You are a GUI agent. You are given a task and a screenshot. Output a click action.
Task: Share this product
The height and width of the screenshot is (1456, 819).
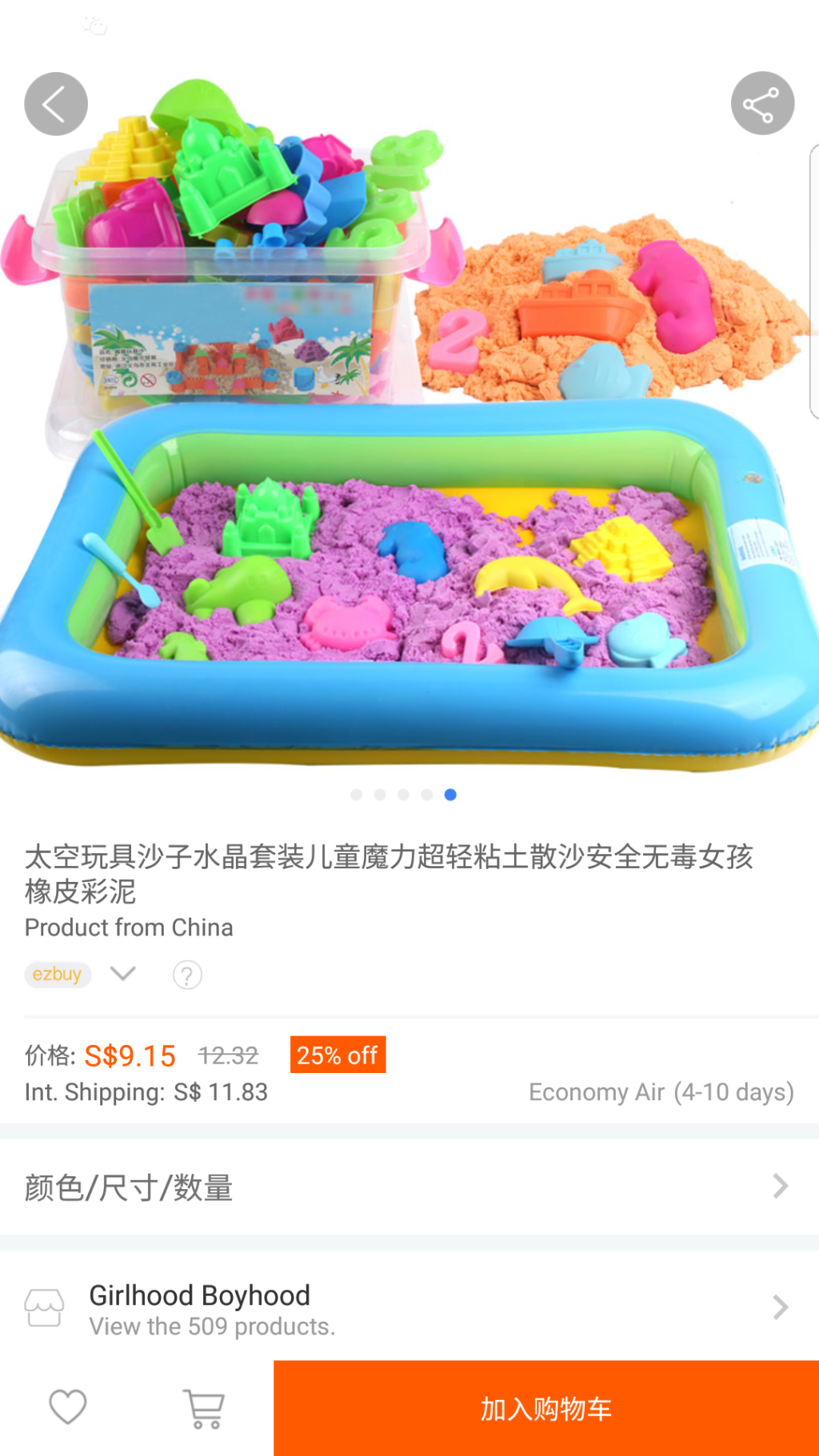click(761, 104)
